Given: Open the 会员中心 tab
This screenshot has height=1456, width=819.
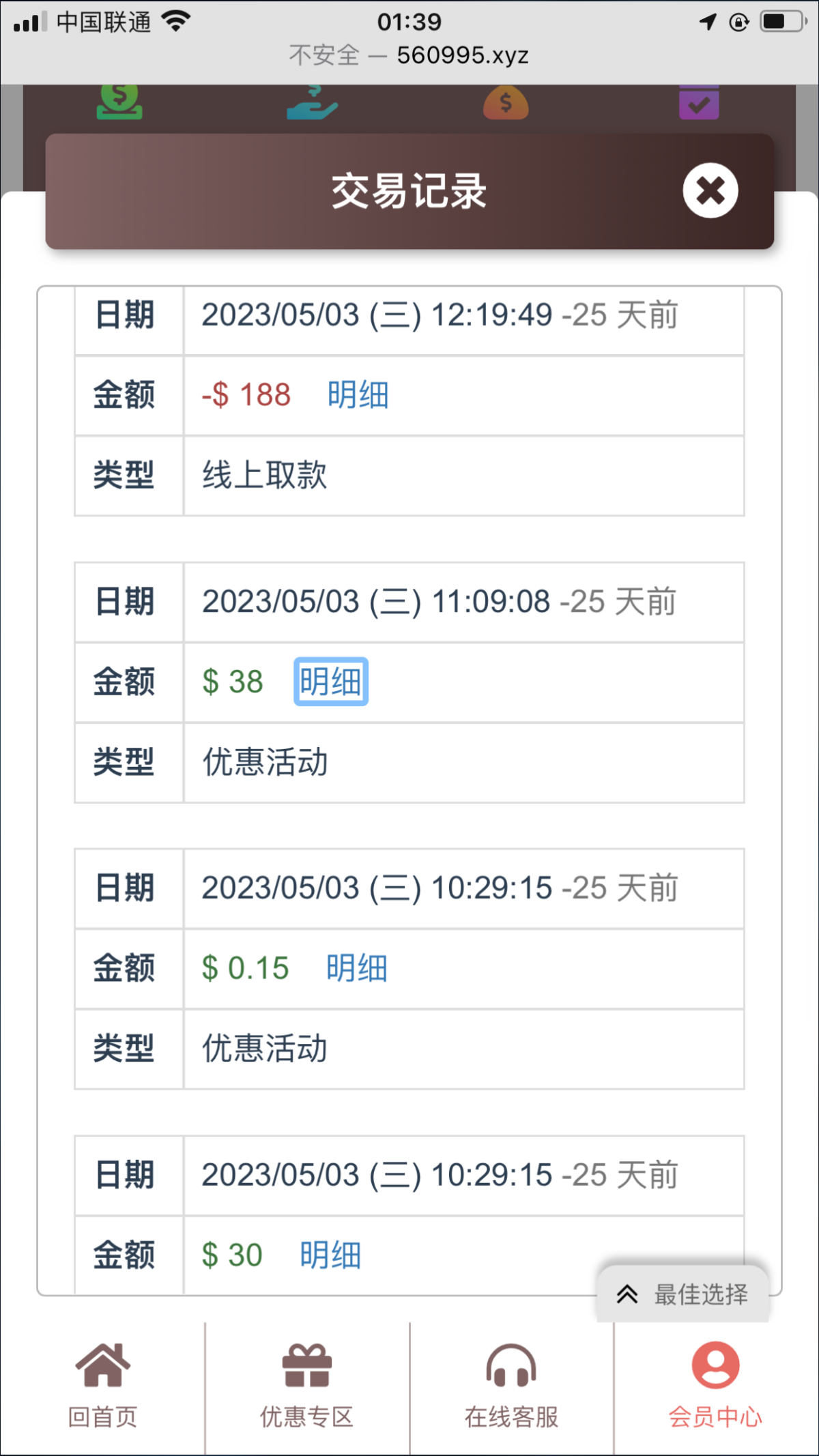Looking at the screenshot, I should [715, 1386].
